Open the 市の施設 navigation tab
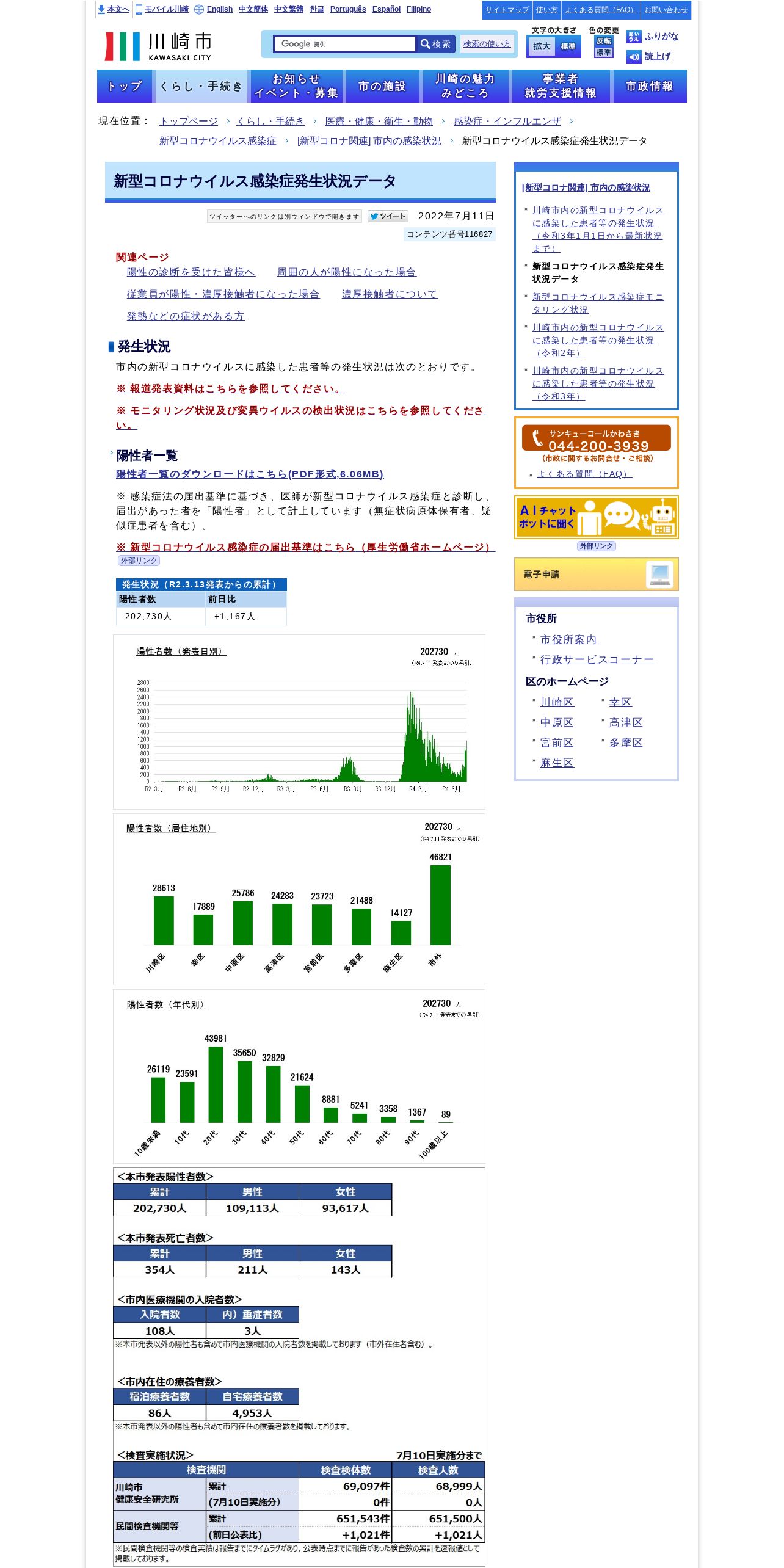 tap(382, 86)
